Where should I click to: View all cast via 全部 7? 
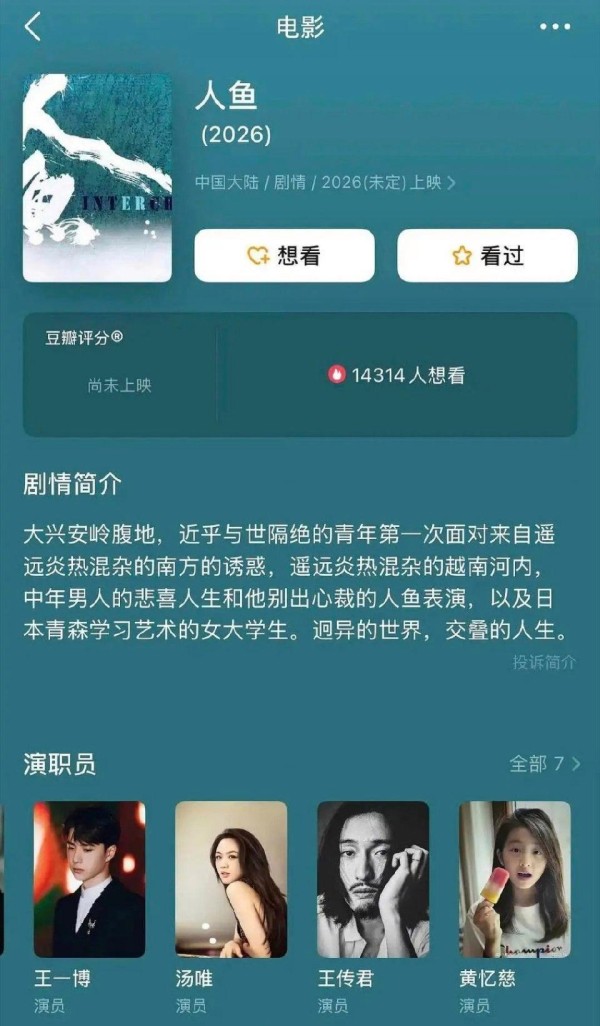(x=544, y=764)
